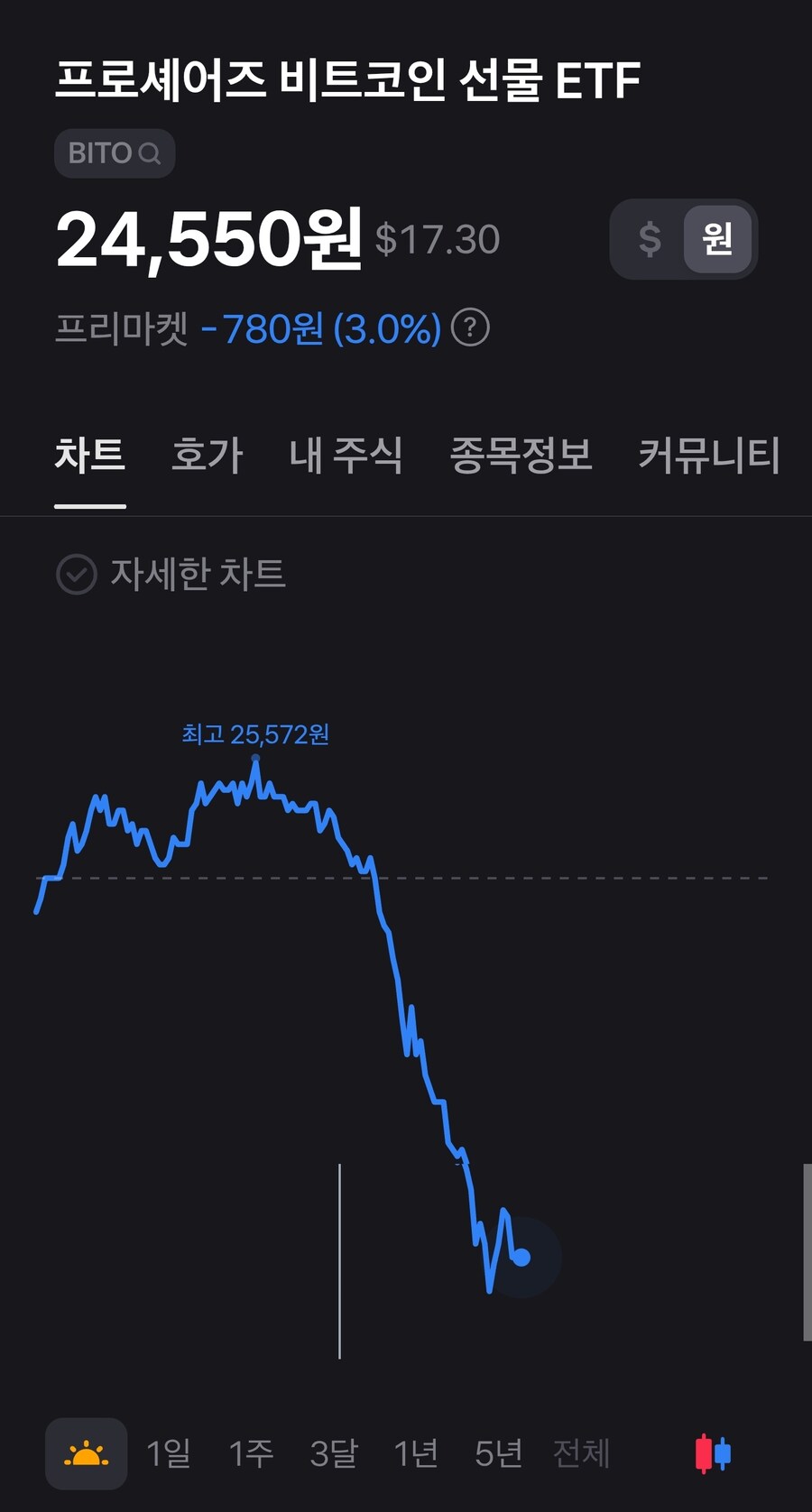Screen dimensions: 812x1512
Task: Toggle the 자세한 차트 option
Action: [x=199, y=574]
